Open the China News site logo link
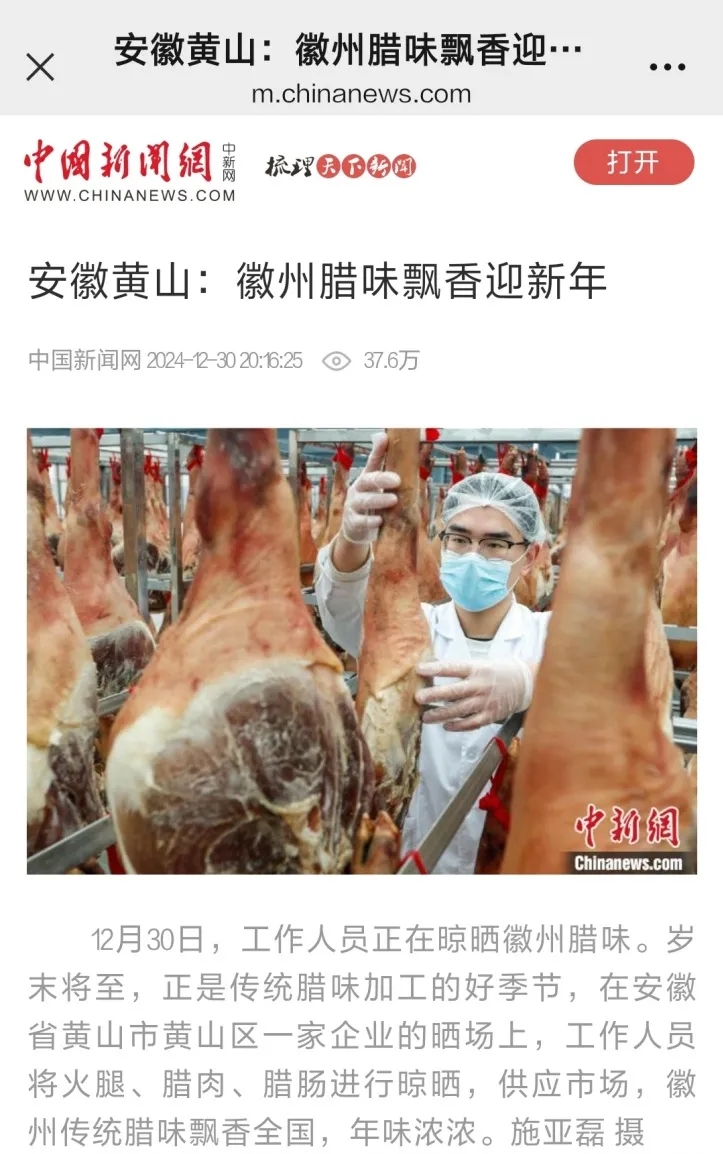The image size is (723, 1154). pyautogui.click(x=130, y=171)
